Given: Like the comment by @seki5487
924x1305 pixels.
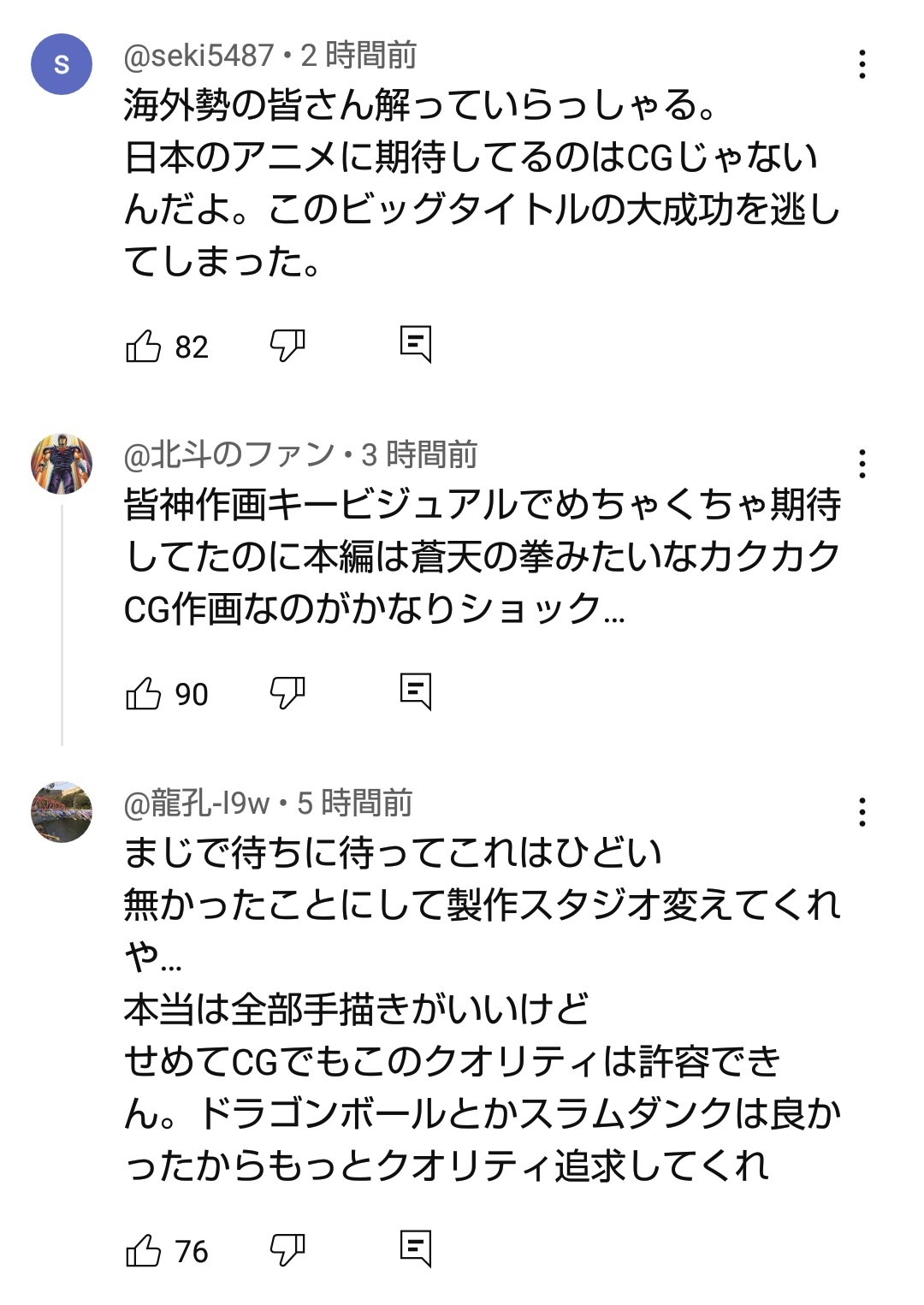Looking at the screenshot, I should point(144,347).
